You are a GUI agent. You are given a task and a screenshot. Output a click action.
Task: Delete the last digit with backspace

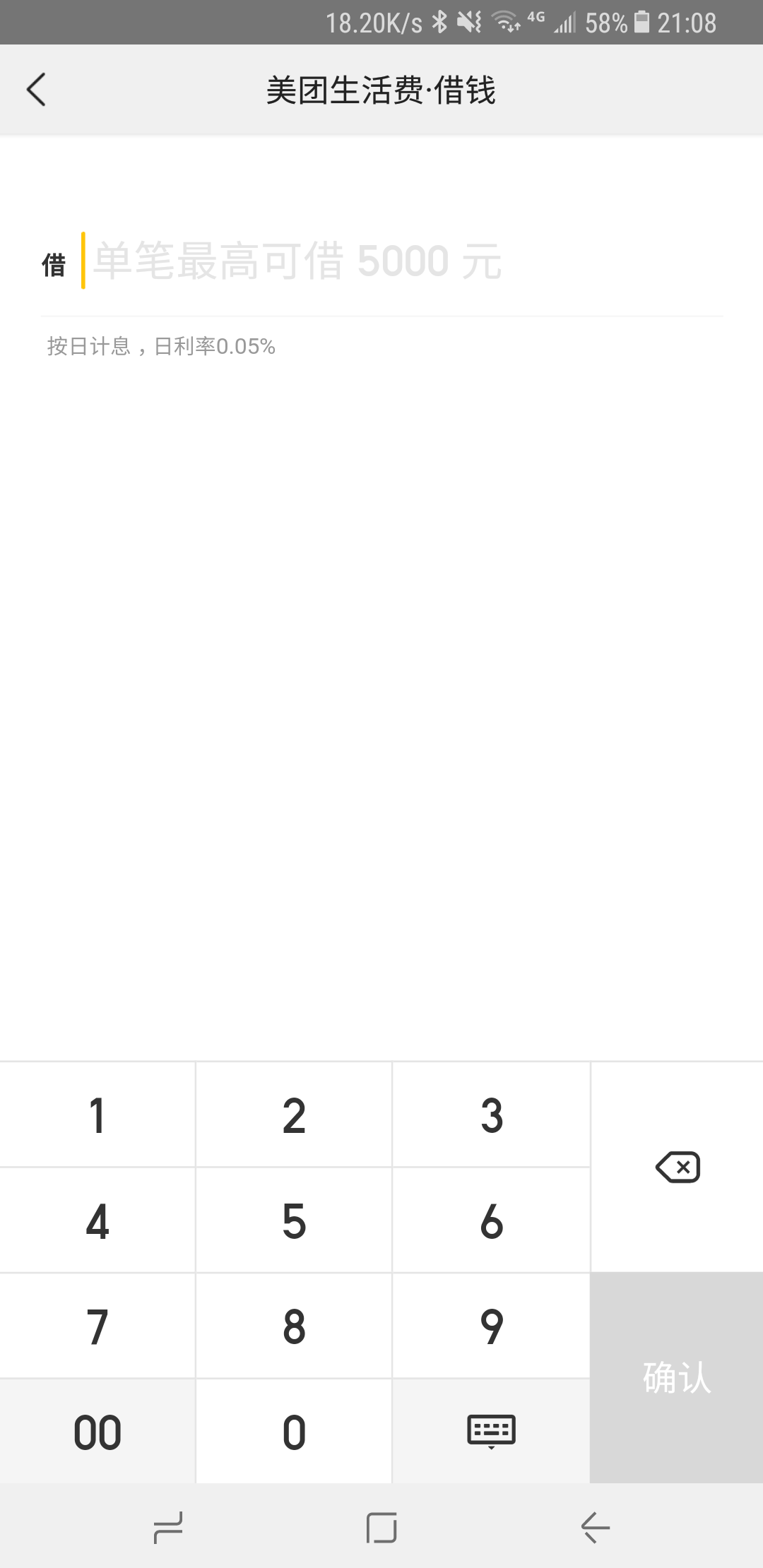(678, 1167)
